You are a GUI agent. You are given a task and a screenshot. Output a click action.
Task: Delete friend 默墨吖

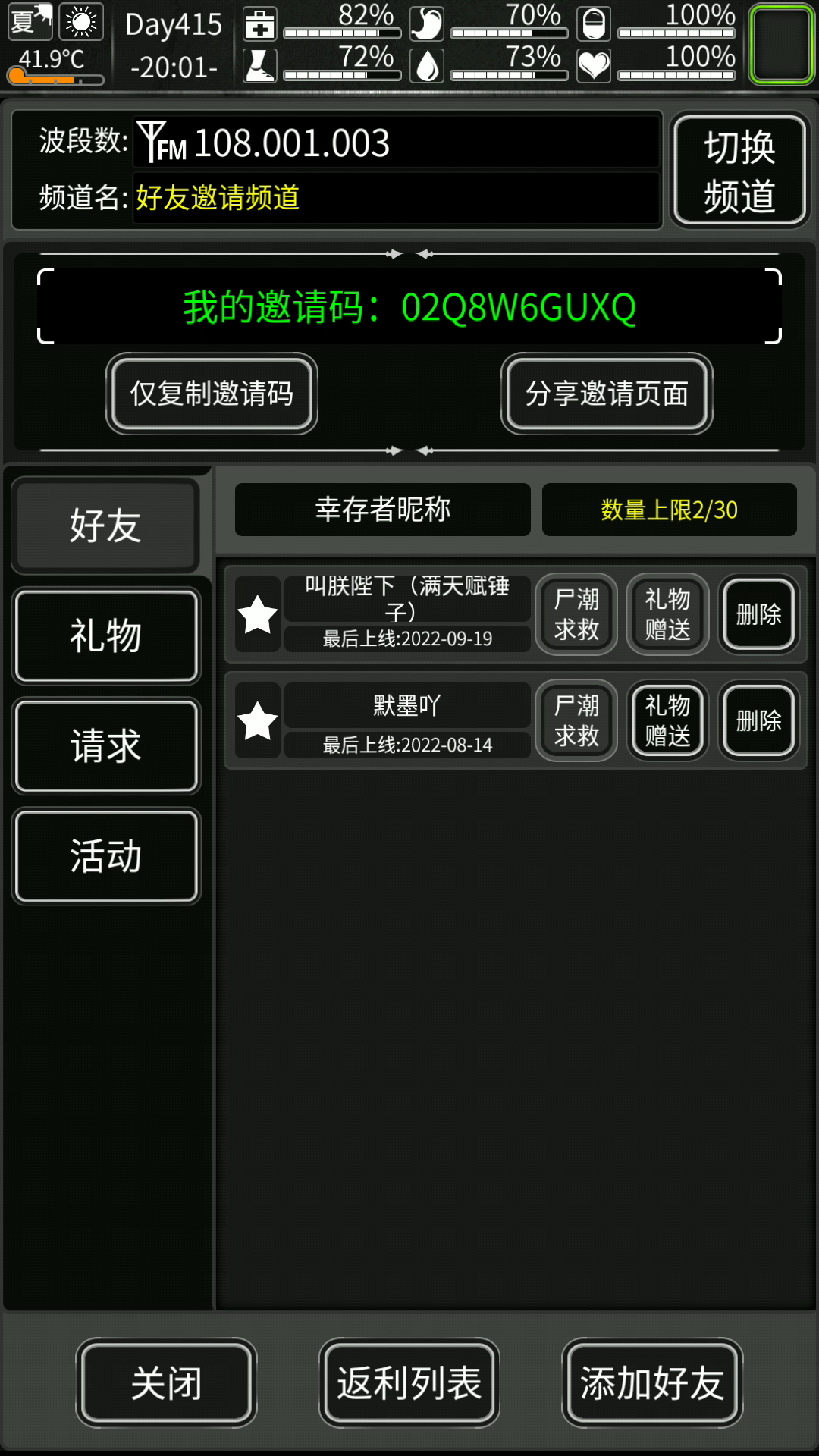[x=758, y=720]
